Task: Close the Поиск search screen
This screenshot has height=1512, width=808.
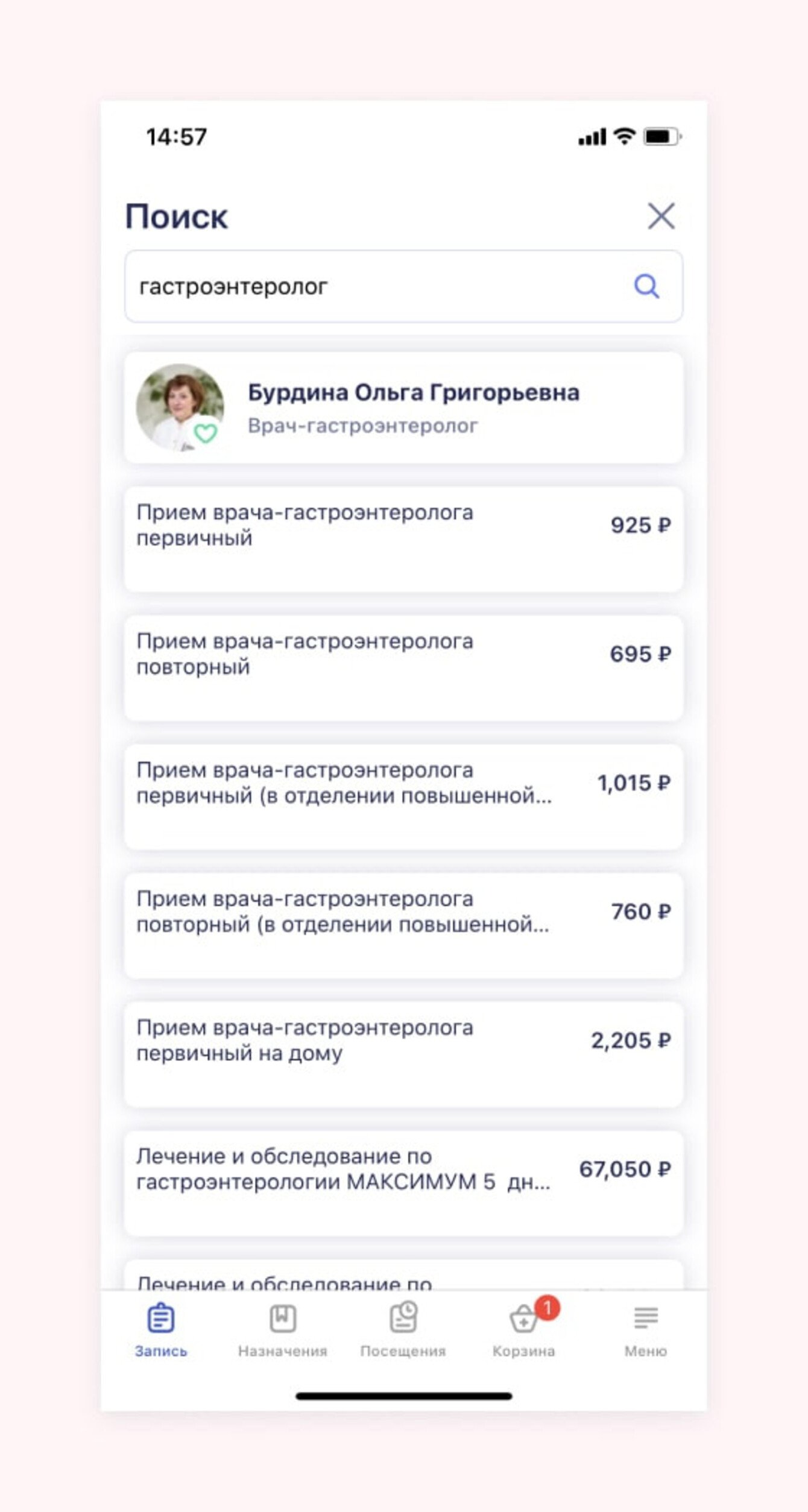Action: point(661,215)
